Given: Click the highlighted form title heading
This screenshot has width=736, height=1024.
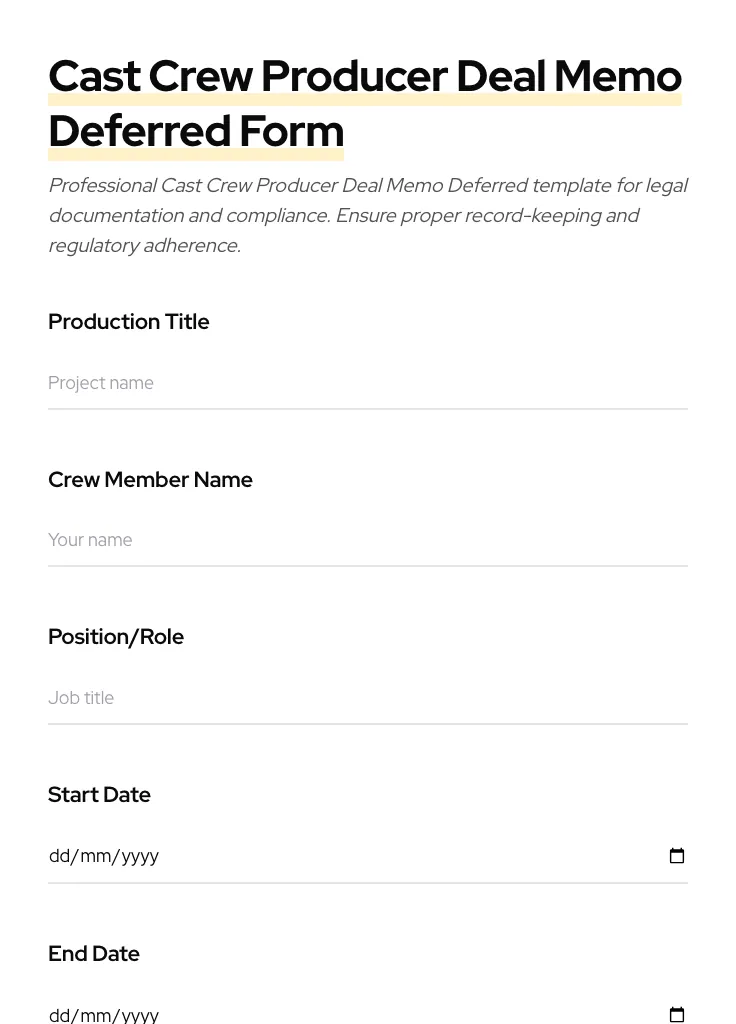Looking at the screenshot, I should 365,102.
